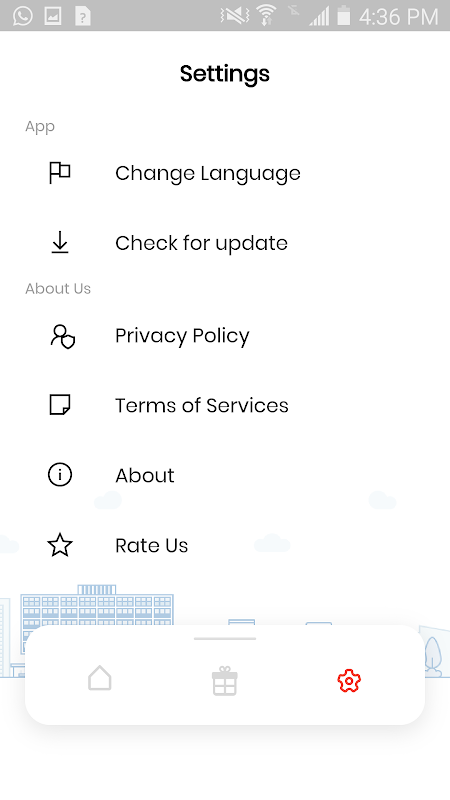Image resolution: width=450 pixels, height=800 pixels.
Task: Switch to the gift box tab
Action: point(224,681)
